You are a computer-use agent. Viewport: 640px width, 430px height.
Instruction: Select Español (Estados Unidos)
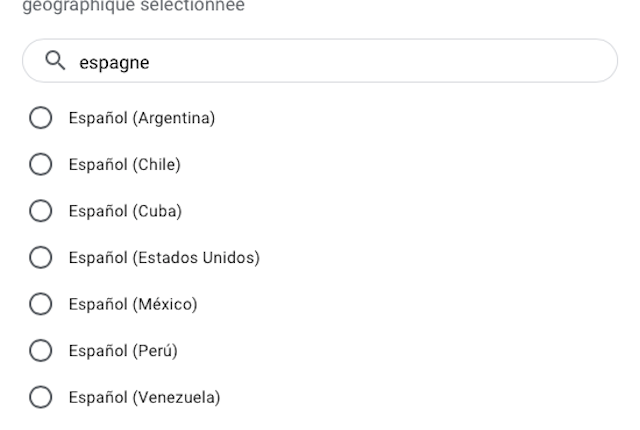click(x=41, y=258)
